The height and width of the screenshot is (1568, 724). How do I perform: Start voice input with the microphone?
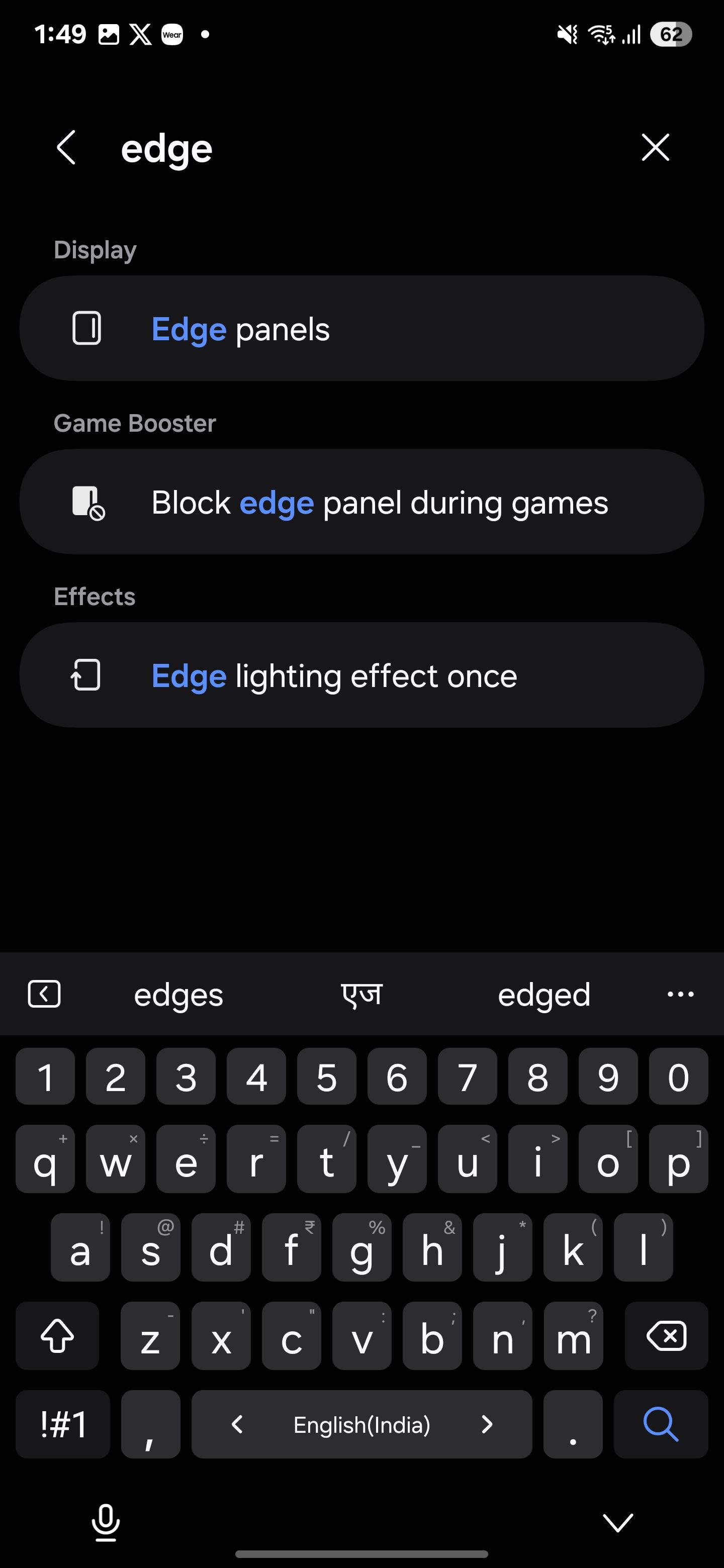click(x=106, y=1522)
